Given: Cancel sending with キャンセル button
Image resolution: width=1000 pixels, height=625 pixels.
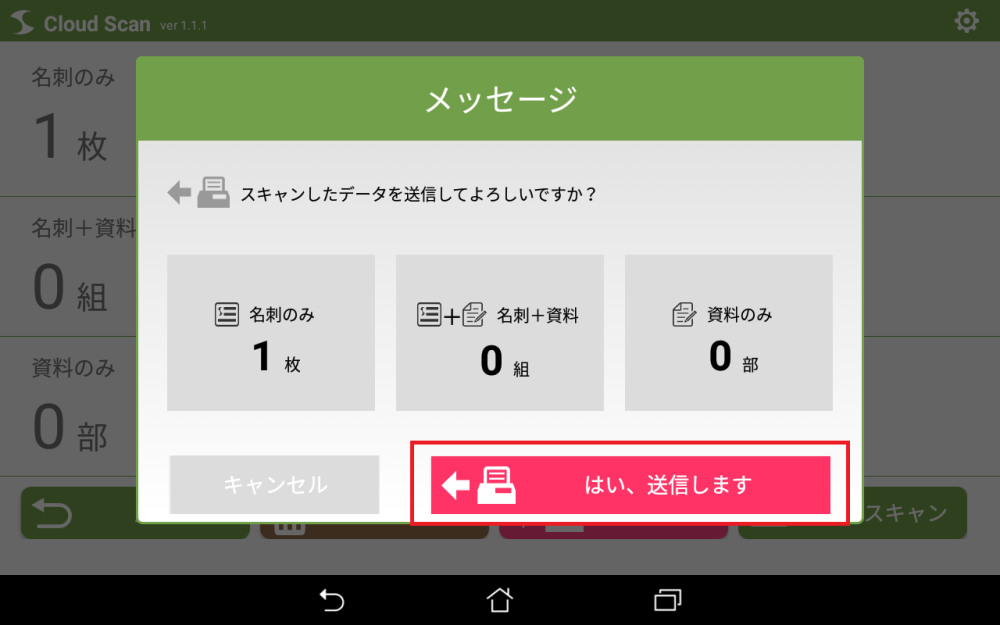Looking at the screenshot, I should [275, 485].
